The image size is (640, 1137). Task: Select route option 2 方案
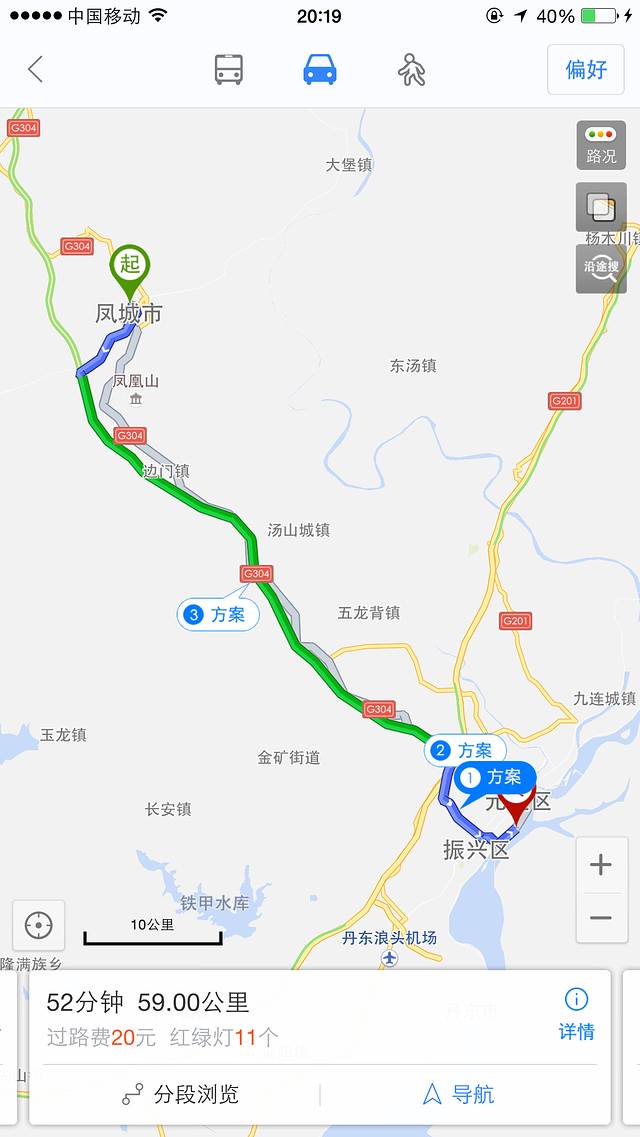point(465,750)
